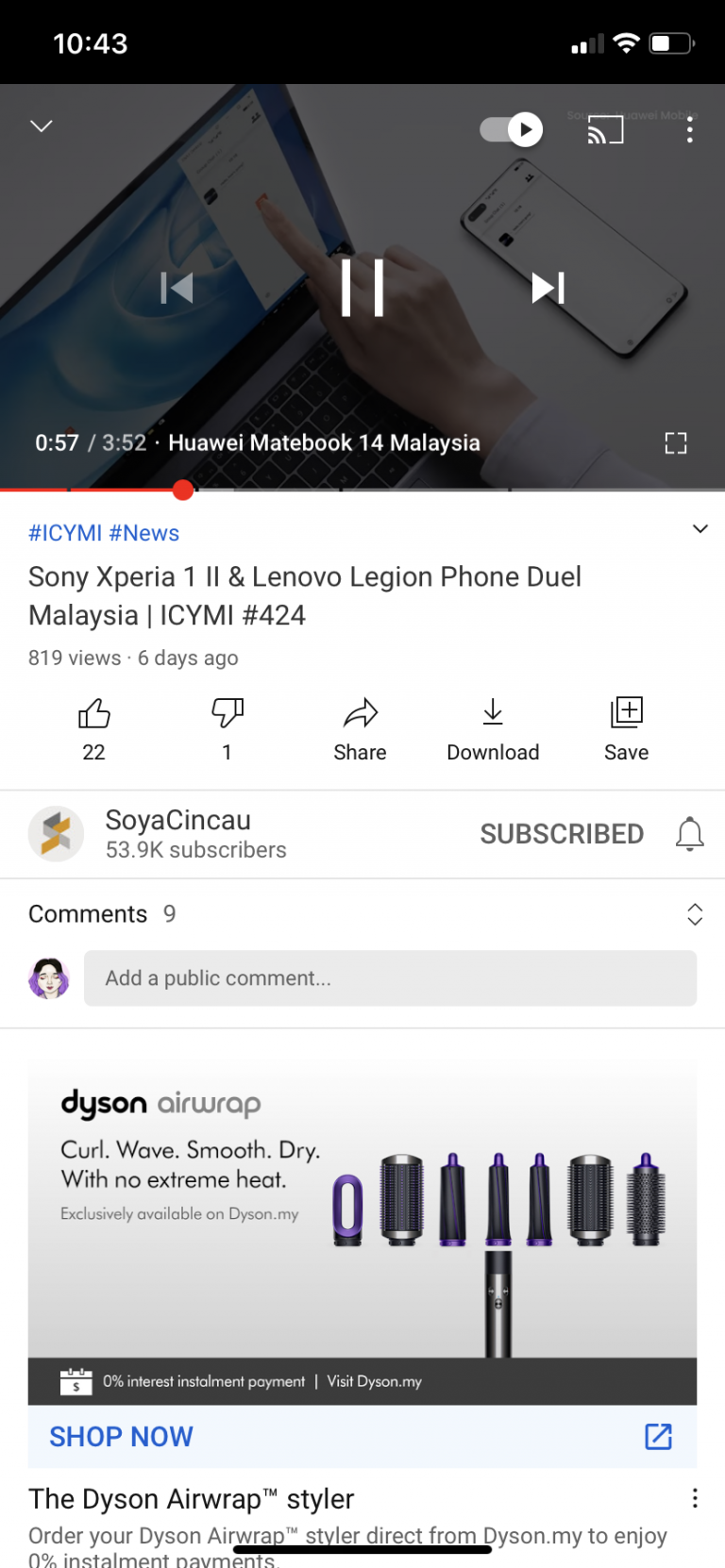The image size is (725, 1568).
Task: Toggle autoplay switch off
Action: point(510,129)
